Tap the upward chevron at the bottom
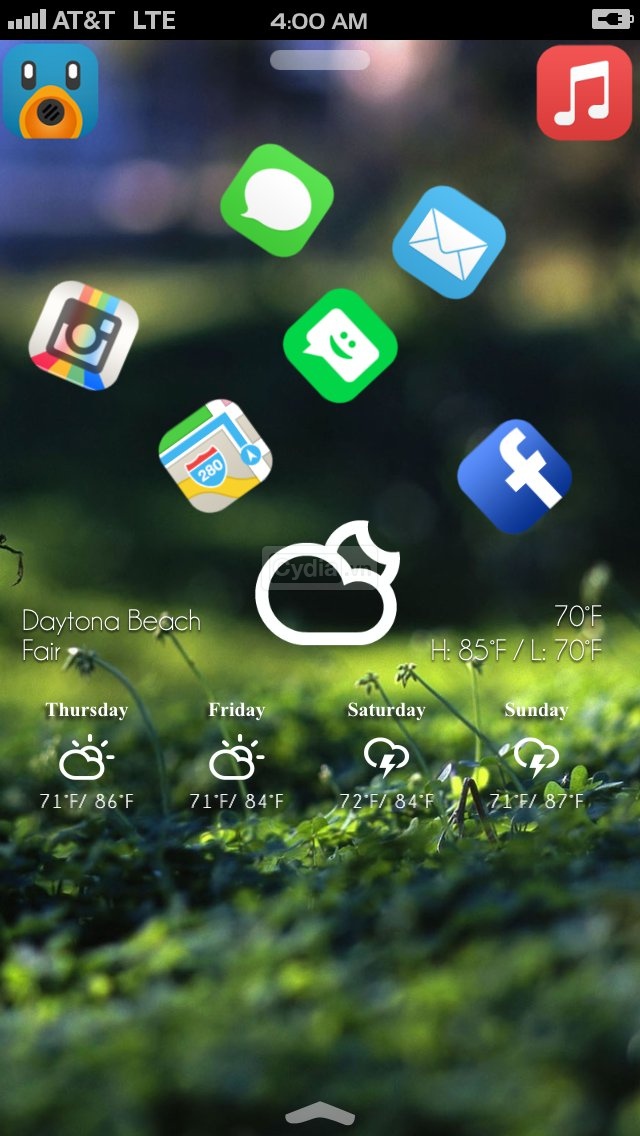 click(x=320, y=1114)
